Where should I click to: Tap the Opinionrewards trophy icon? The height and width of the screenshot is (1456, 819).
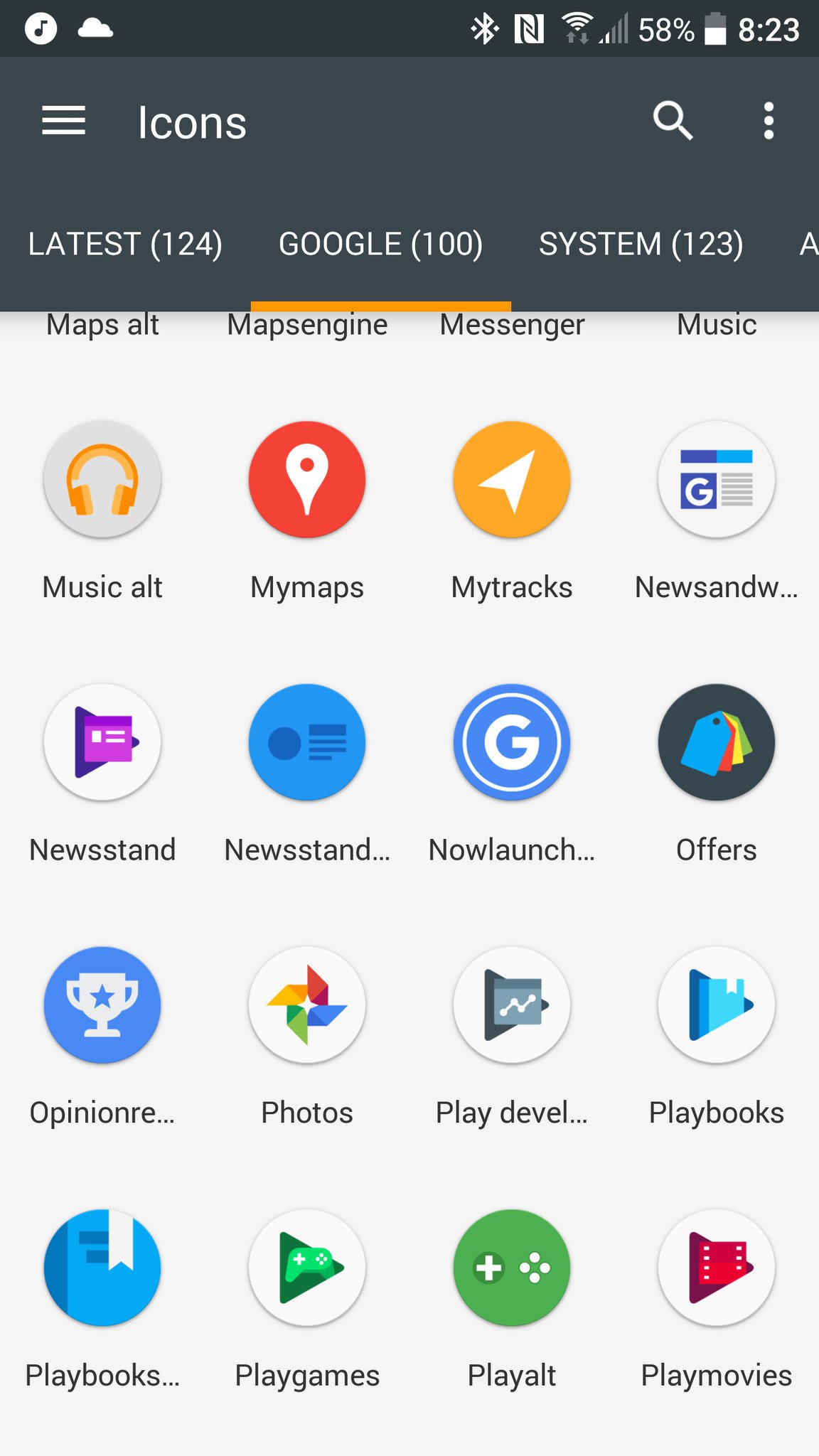[102, 1005]
